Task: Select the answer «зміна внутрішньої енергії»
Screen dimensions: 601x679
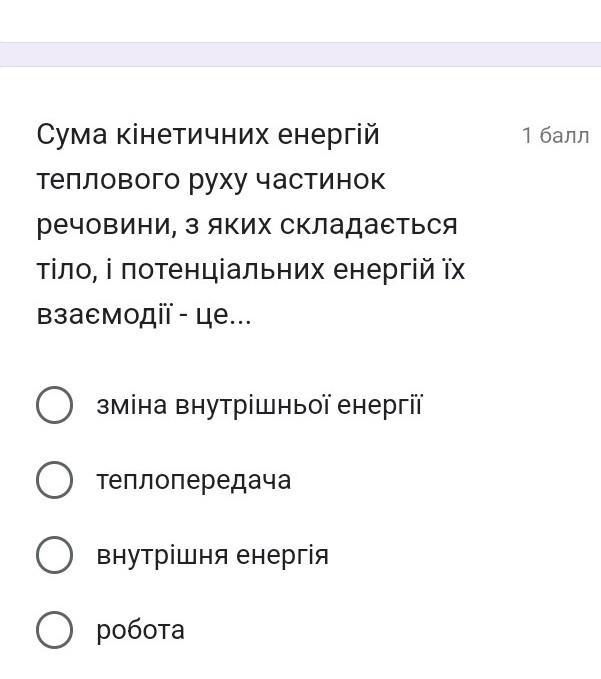Action: click(54, 406)
